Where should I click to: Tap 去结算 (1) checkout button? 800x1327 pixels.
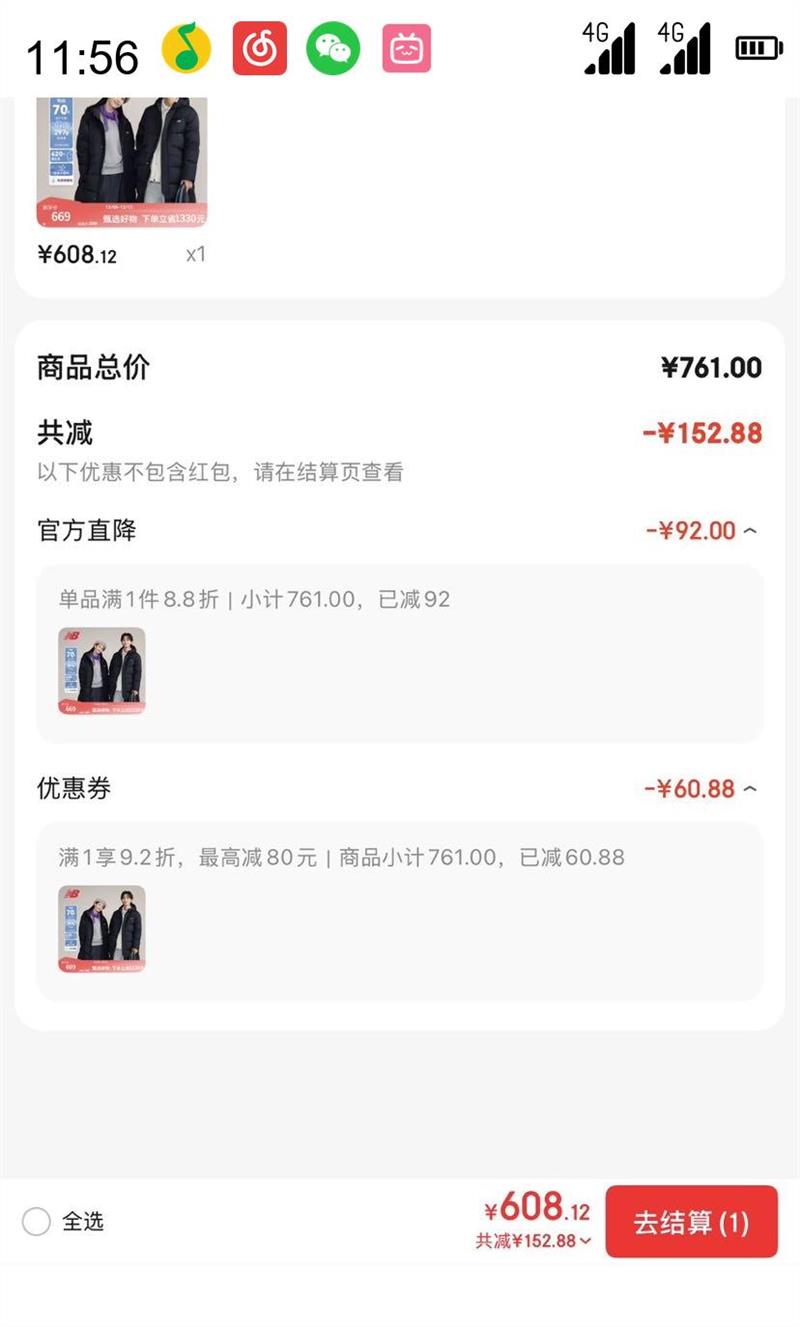pos(691,1222)
